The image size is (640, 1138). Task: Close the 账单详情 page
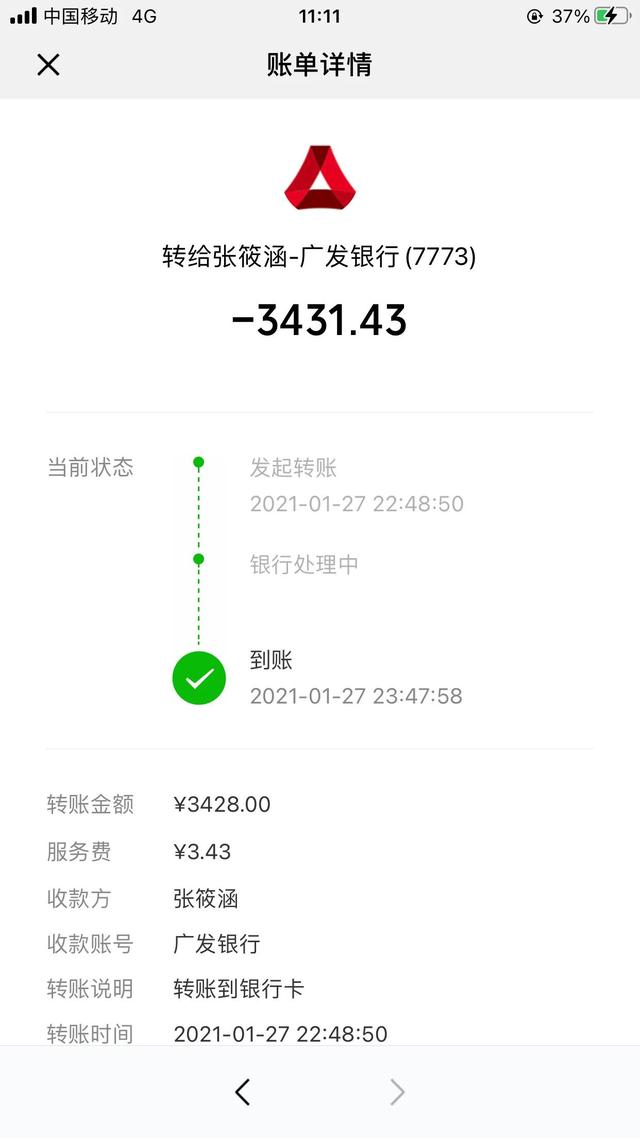click(x=48, y=65)
